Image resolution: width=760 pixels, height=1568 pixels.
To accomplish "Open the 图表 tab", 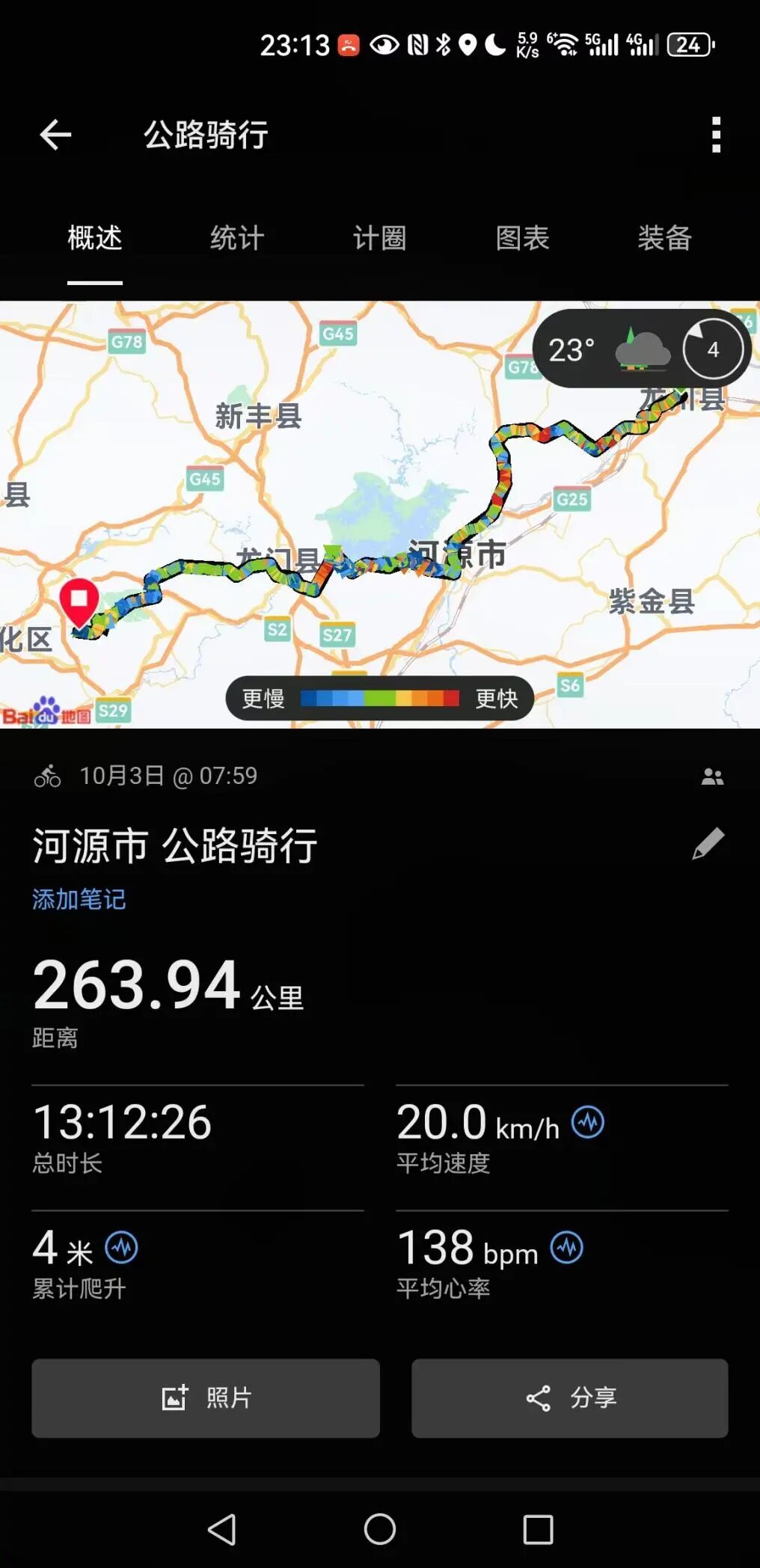I will (x=522, y=239).
